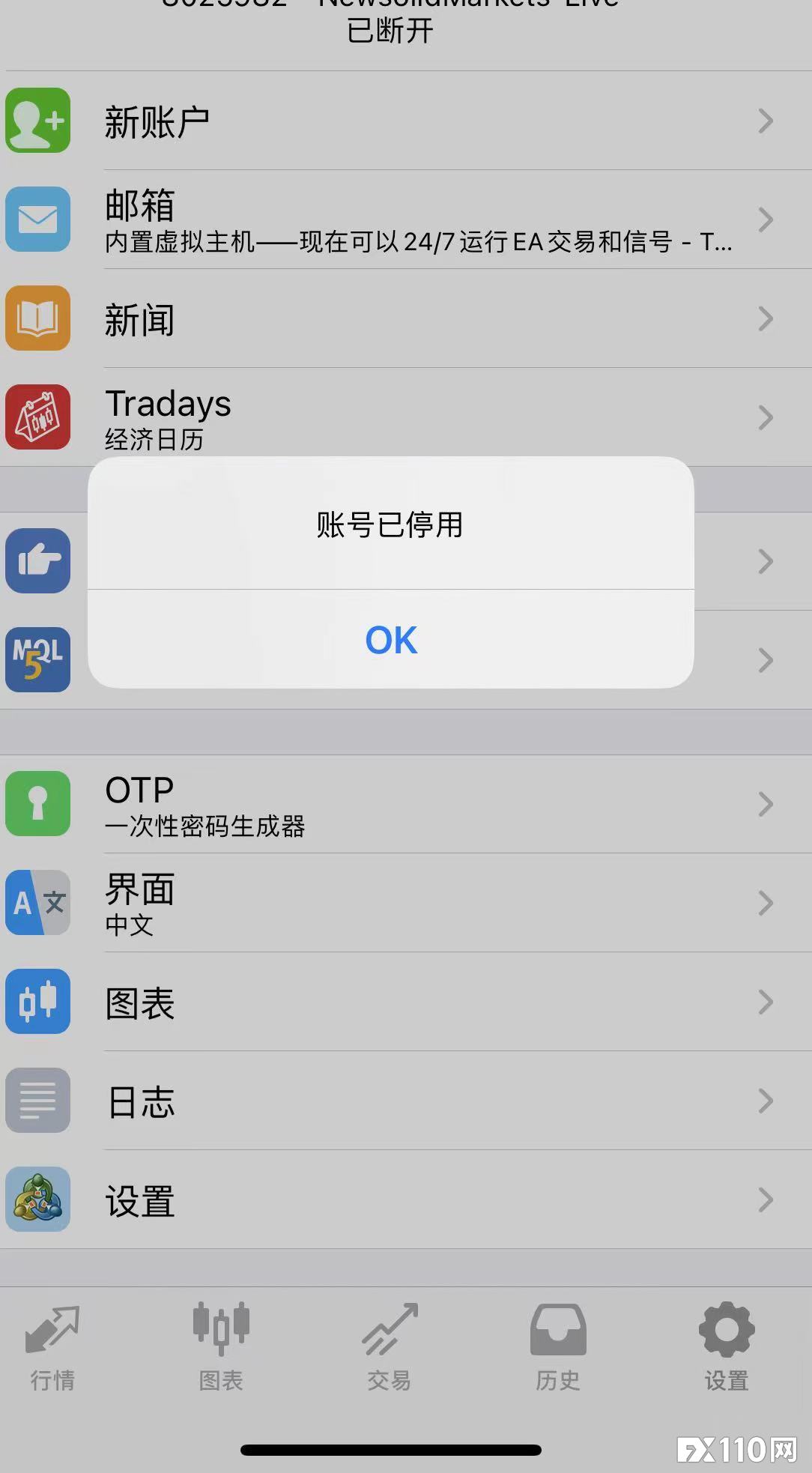
Task: Open Tradays 经济日历
Action: pyautogui.click(x=405, y=417)
